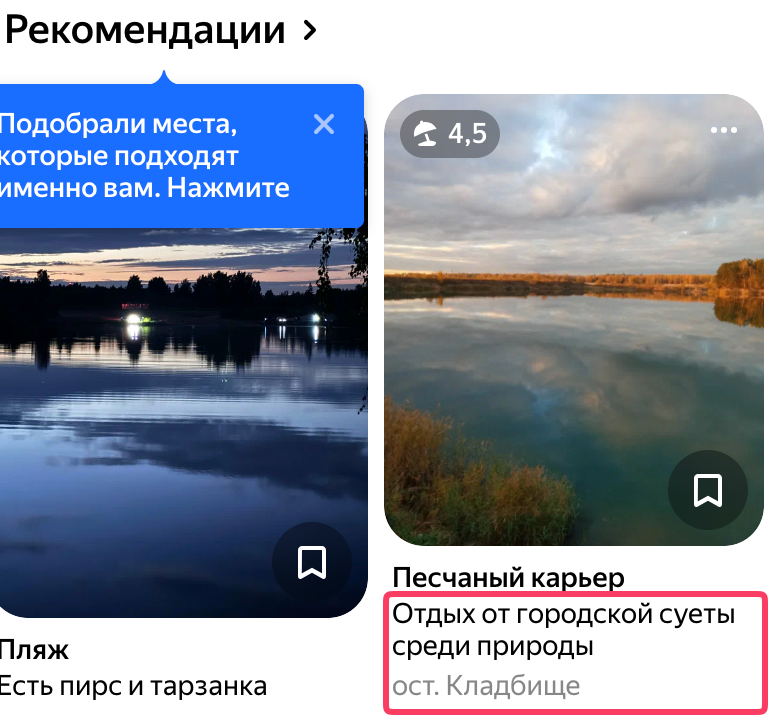Open the Рекомендации section header
This screenshot has height=728, width=776.
tap(161, 31)
